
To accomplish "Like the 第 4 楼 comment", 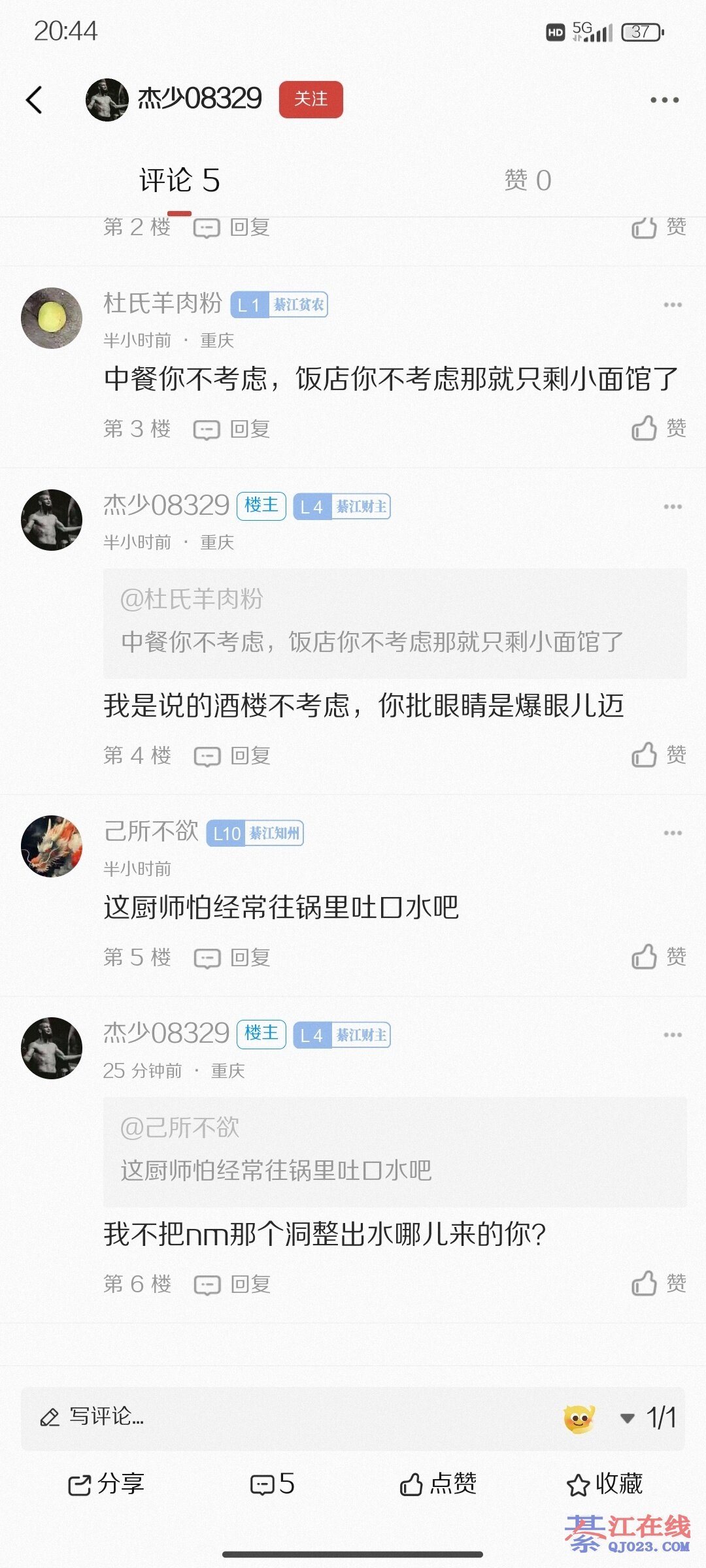I will (x=658, y=755).
